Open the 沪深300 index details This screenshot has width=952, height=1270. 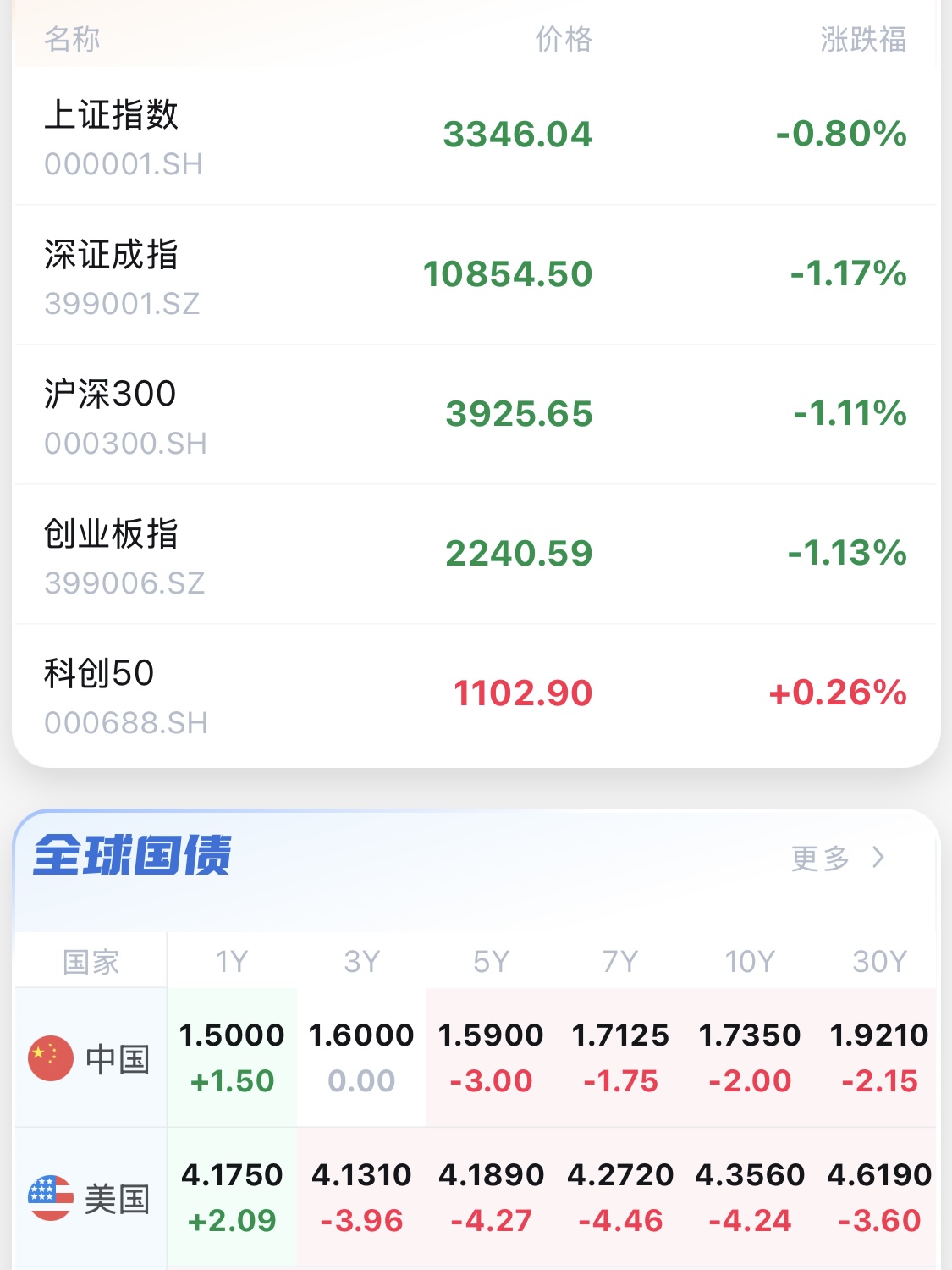pos(474,415)
